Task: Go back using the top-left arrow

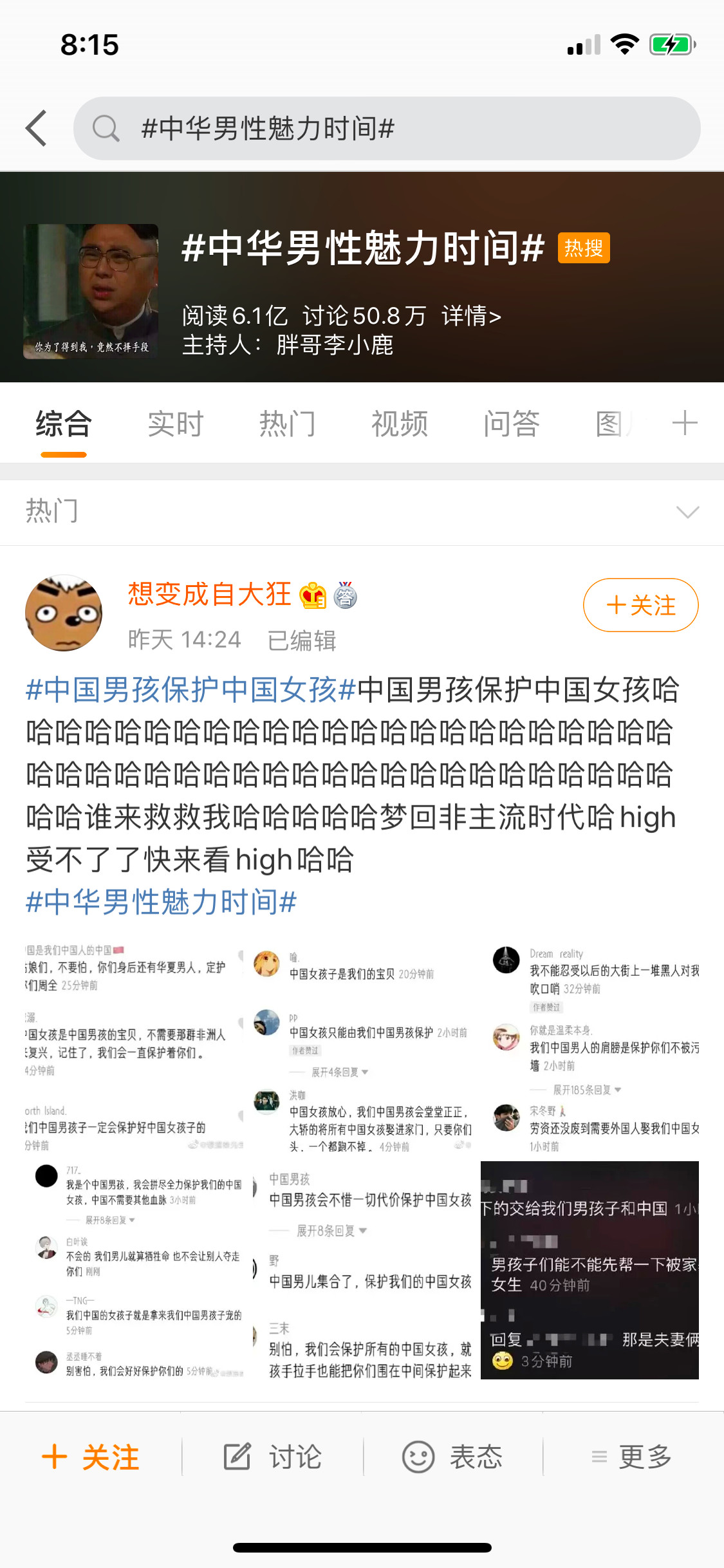Action: coord(37,128)
